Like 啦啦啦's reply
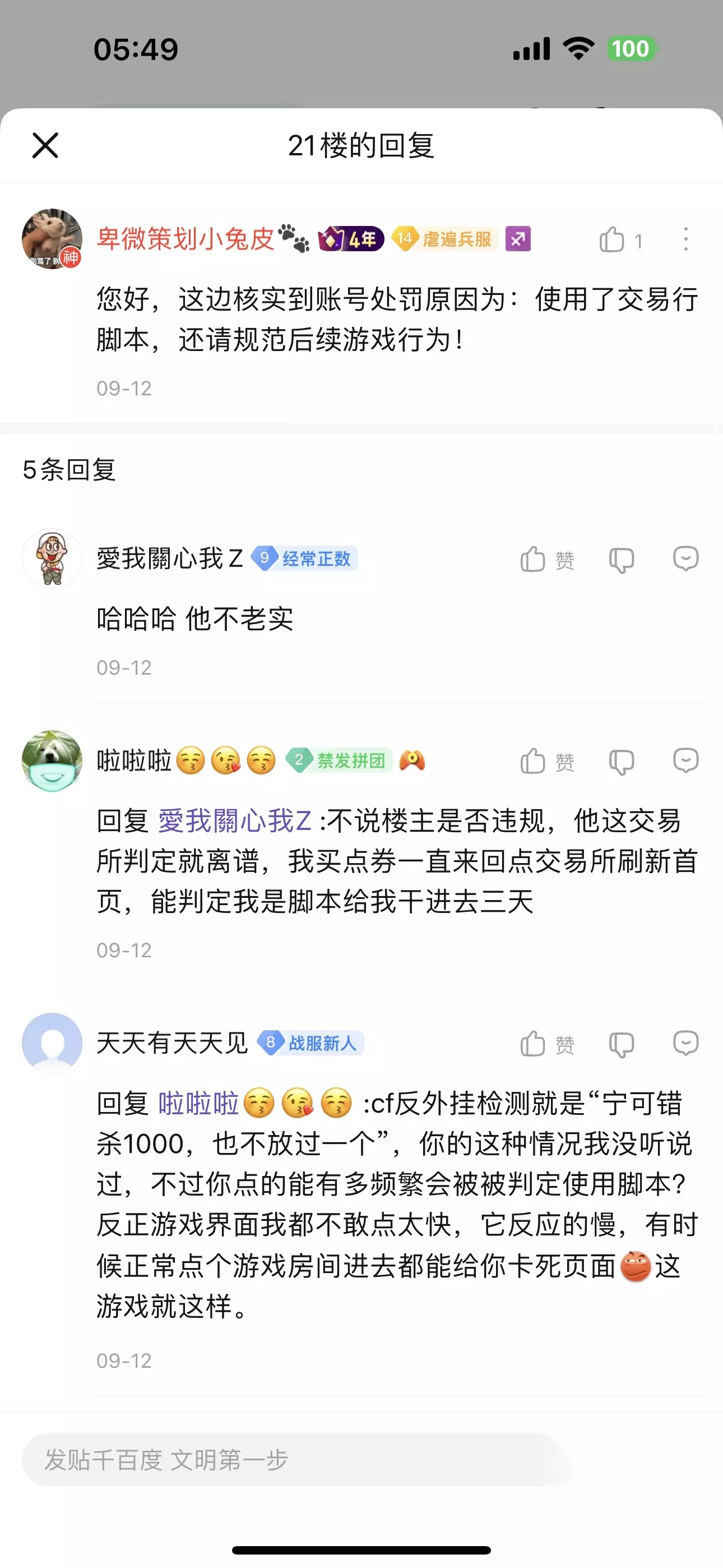This screenshot has width=723, height=1568. click(x=547, y=761)
